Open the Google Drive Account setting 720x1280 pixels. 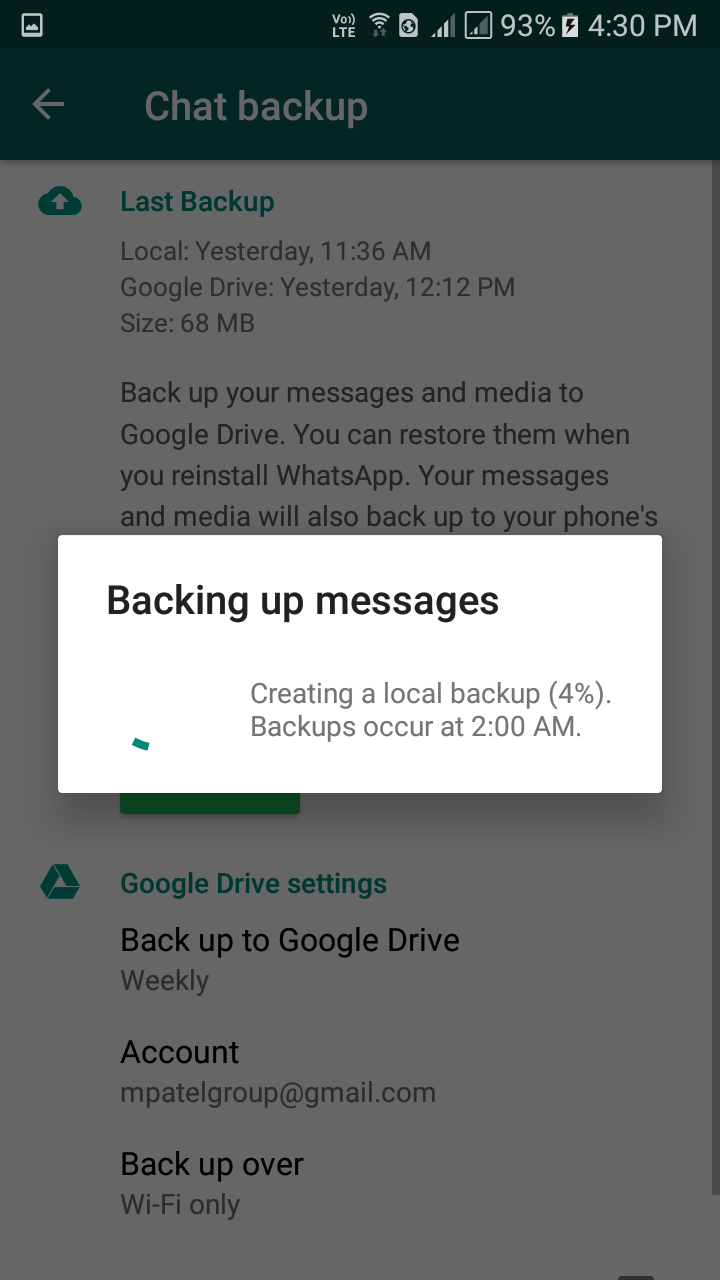coord(360,1071)
